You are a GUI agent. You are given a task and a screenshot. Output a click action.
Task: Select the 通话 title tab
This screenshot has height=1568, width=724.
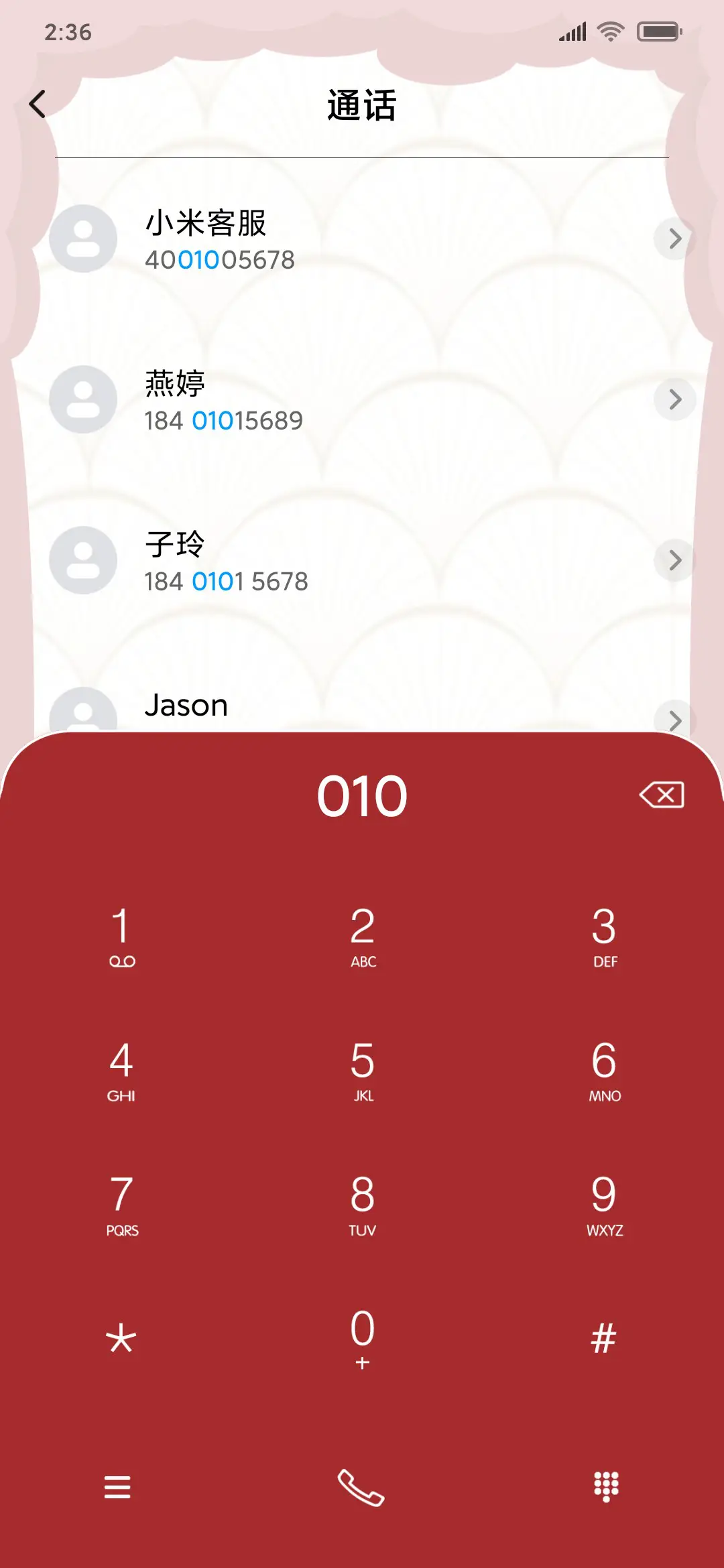coord(362,105)
